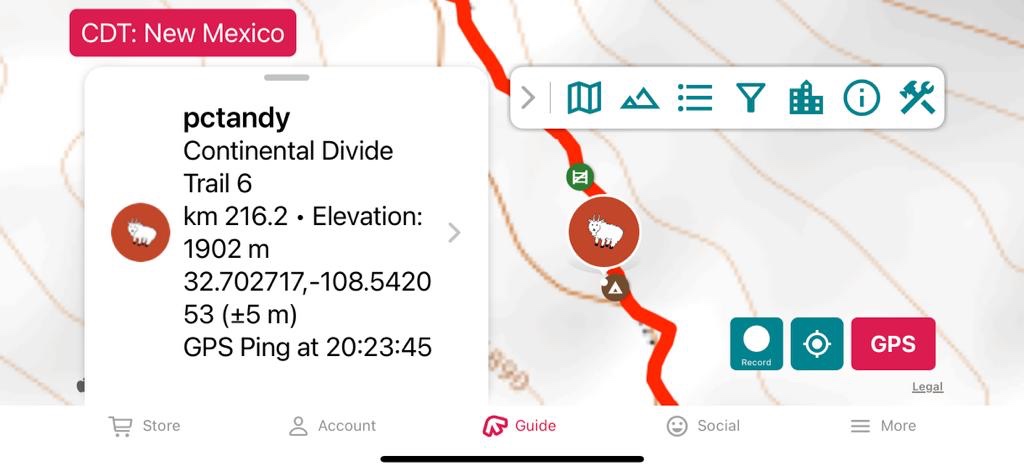Open the guide info icon

(861, 98)
